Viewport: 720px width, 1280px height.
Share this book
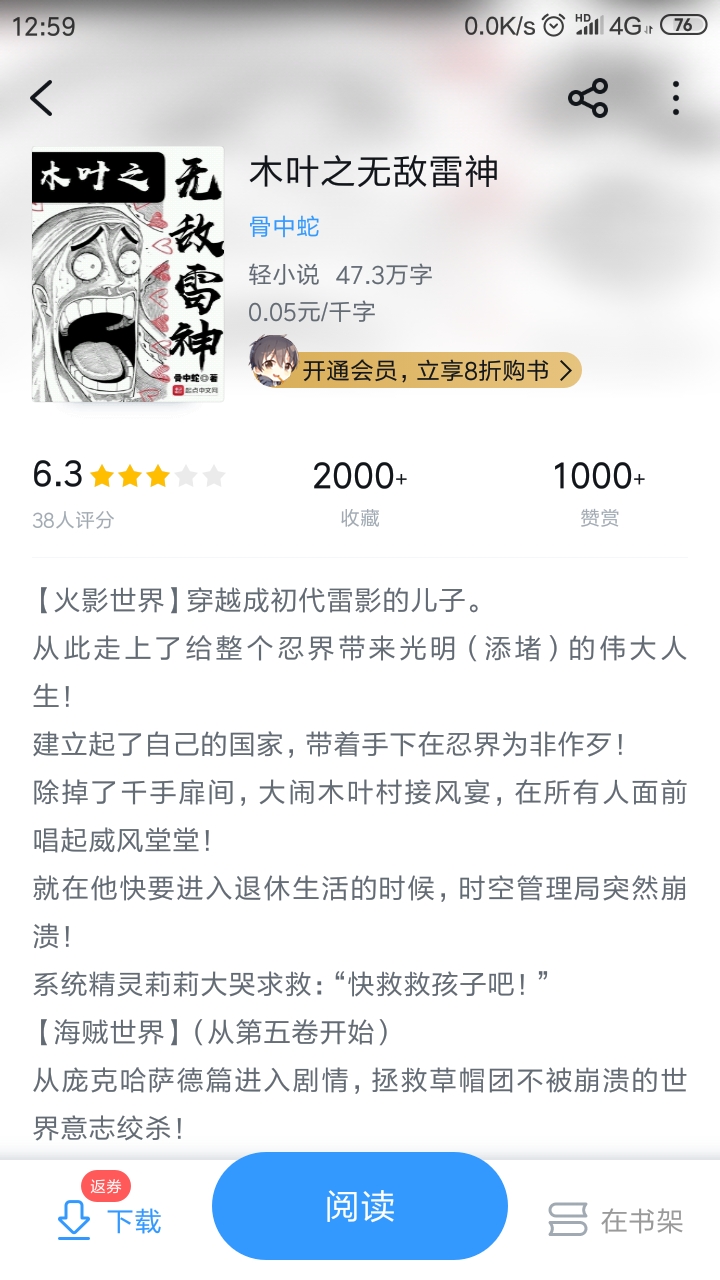588,98
